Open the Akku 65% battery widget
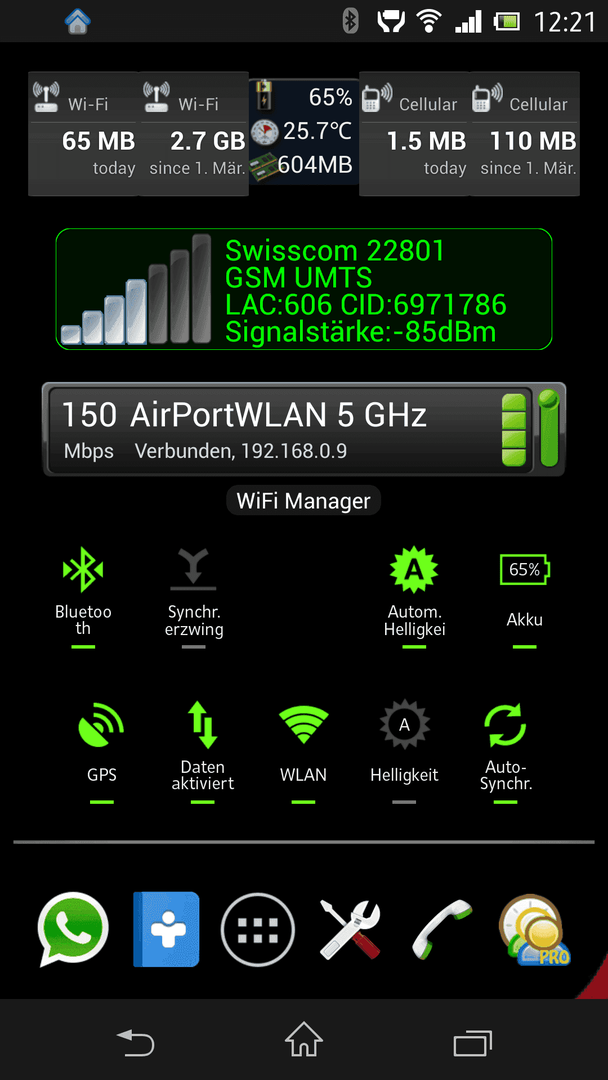Screen dimensions: 608x1080 525,596
